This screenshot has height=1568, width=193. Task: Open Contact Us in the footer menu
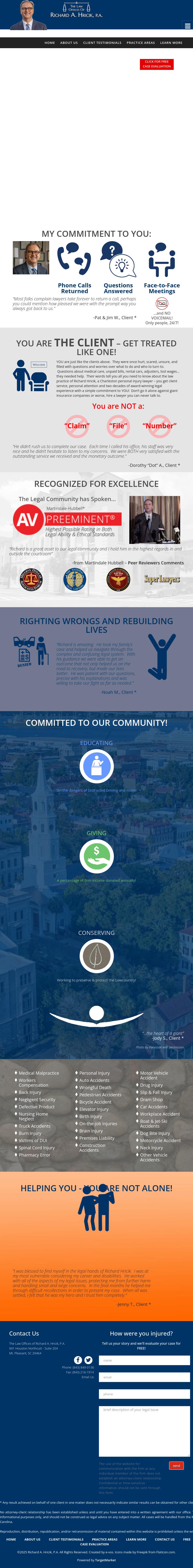[x=164, y=1539]
